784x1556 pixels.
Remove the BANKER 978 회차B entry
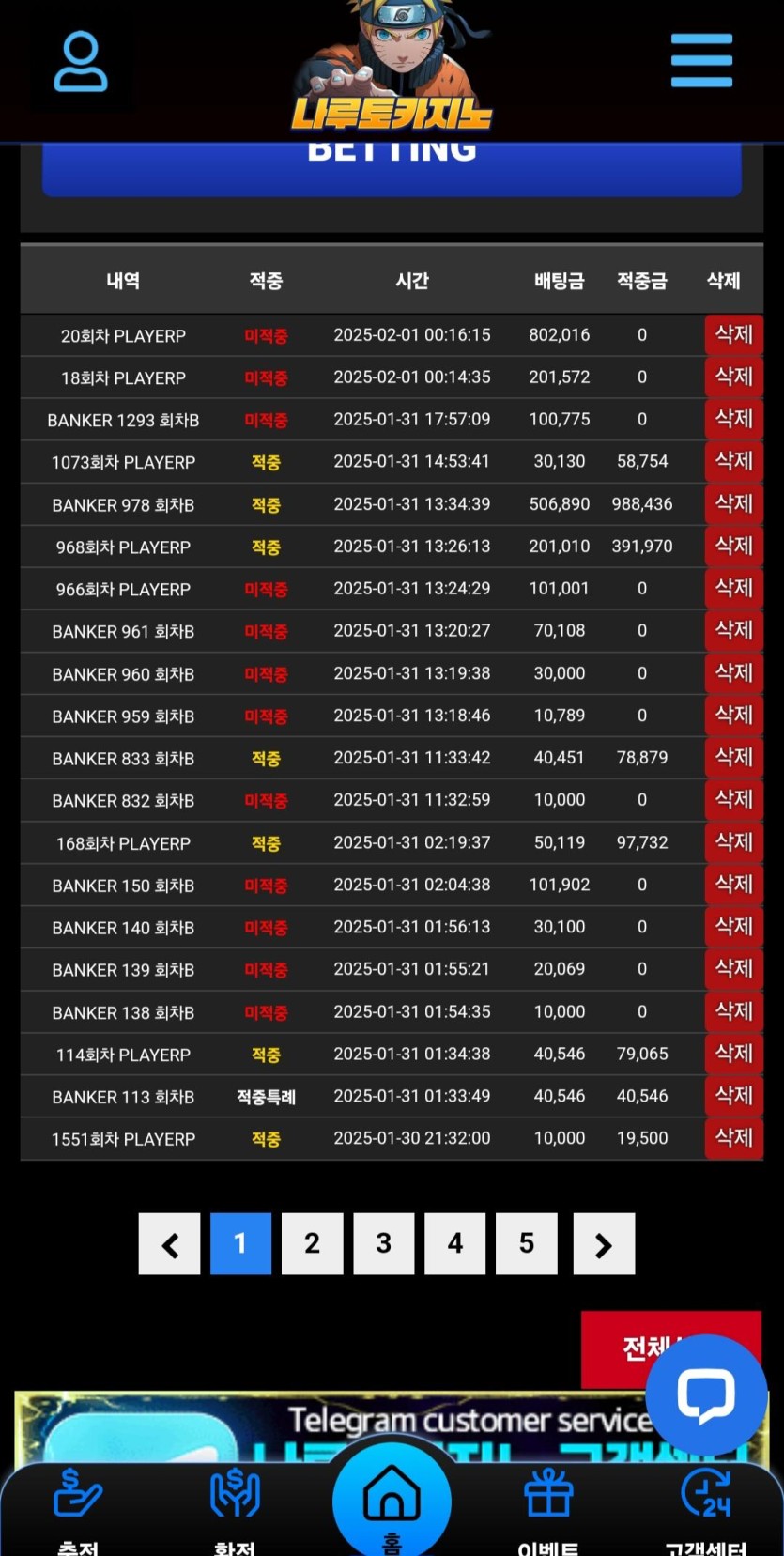pos(733,504)
